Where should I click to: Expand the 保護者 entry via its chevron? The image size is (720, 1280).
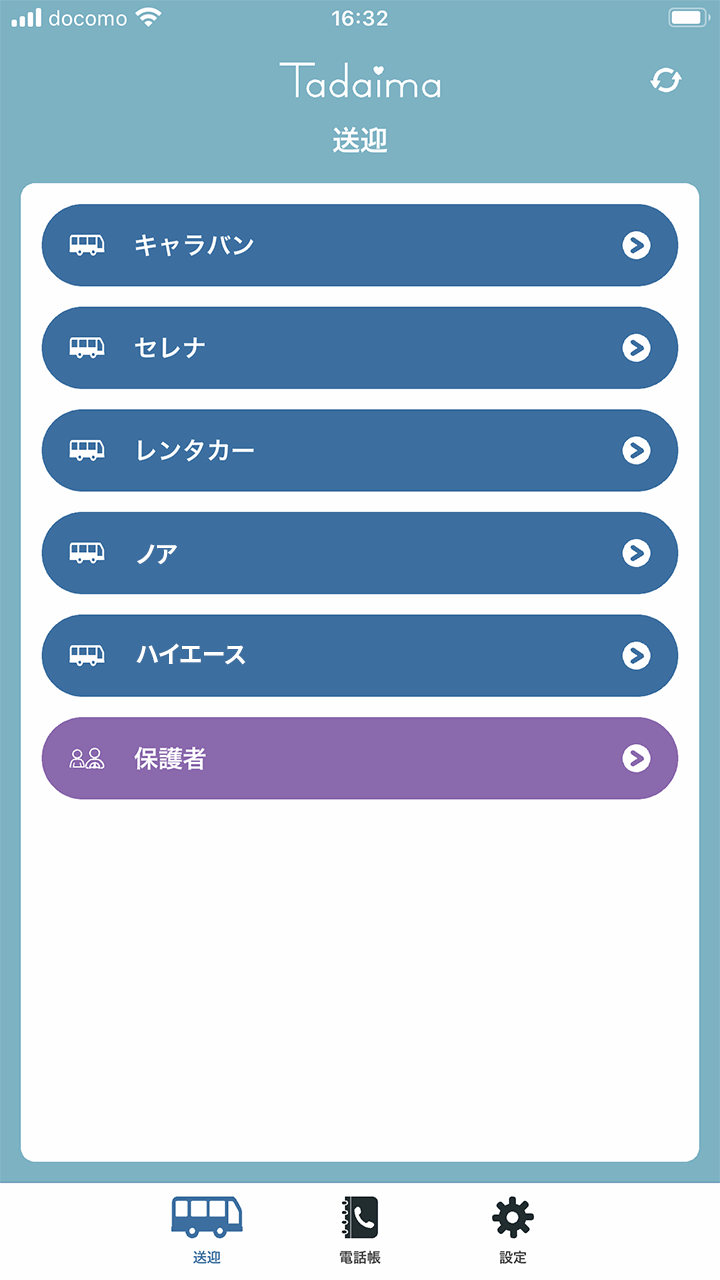click(x=636, y=758)
